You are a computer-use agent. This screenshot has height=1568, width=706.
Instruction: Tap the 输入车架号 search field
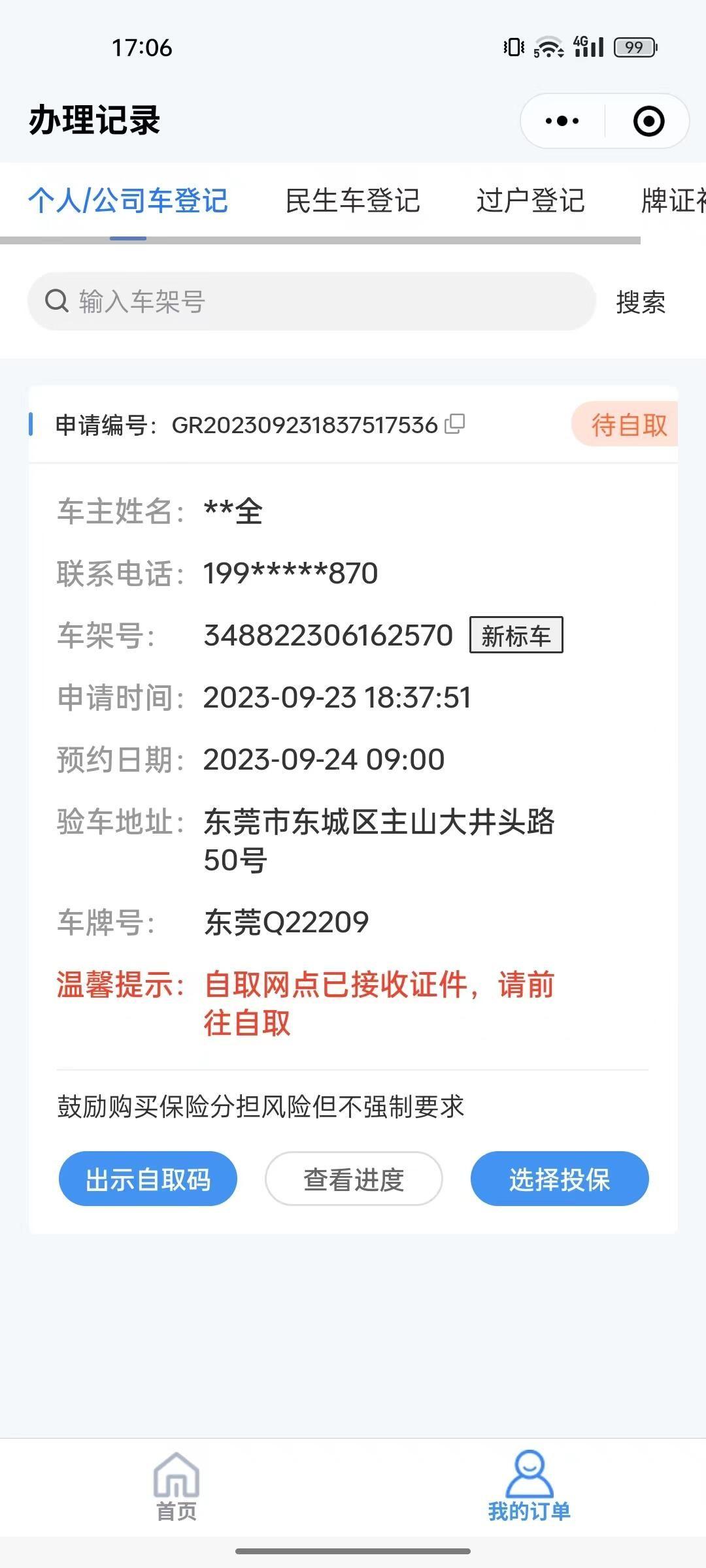click(312, 301)
